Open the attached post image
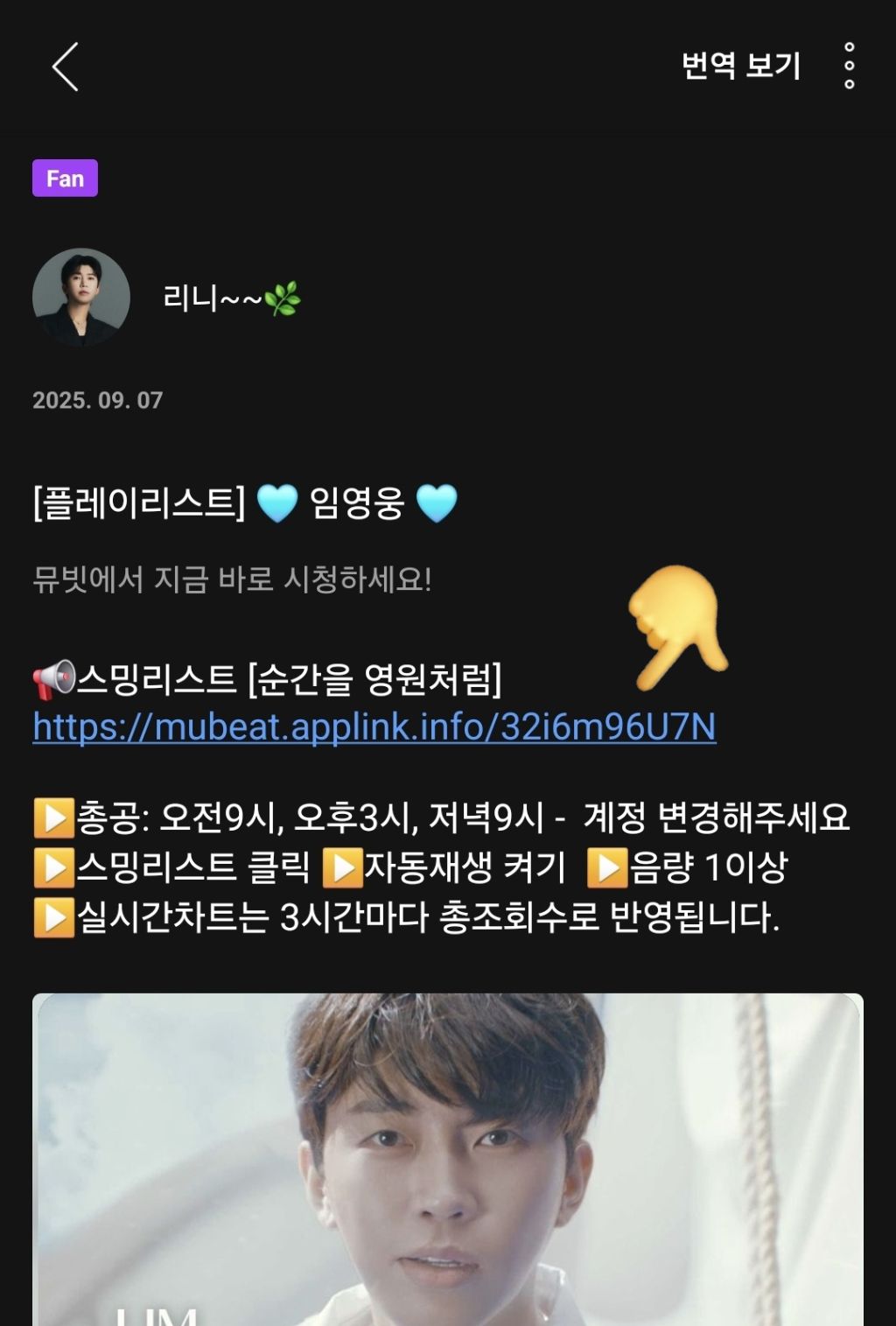The width and height of the screenshot is (896, 1326). tap(448, 1160)
